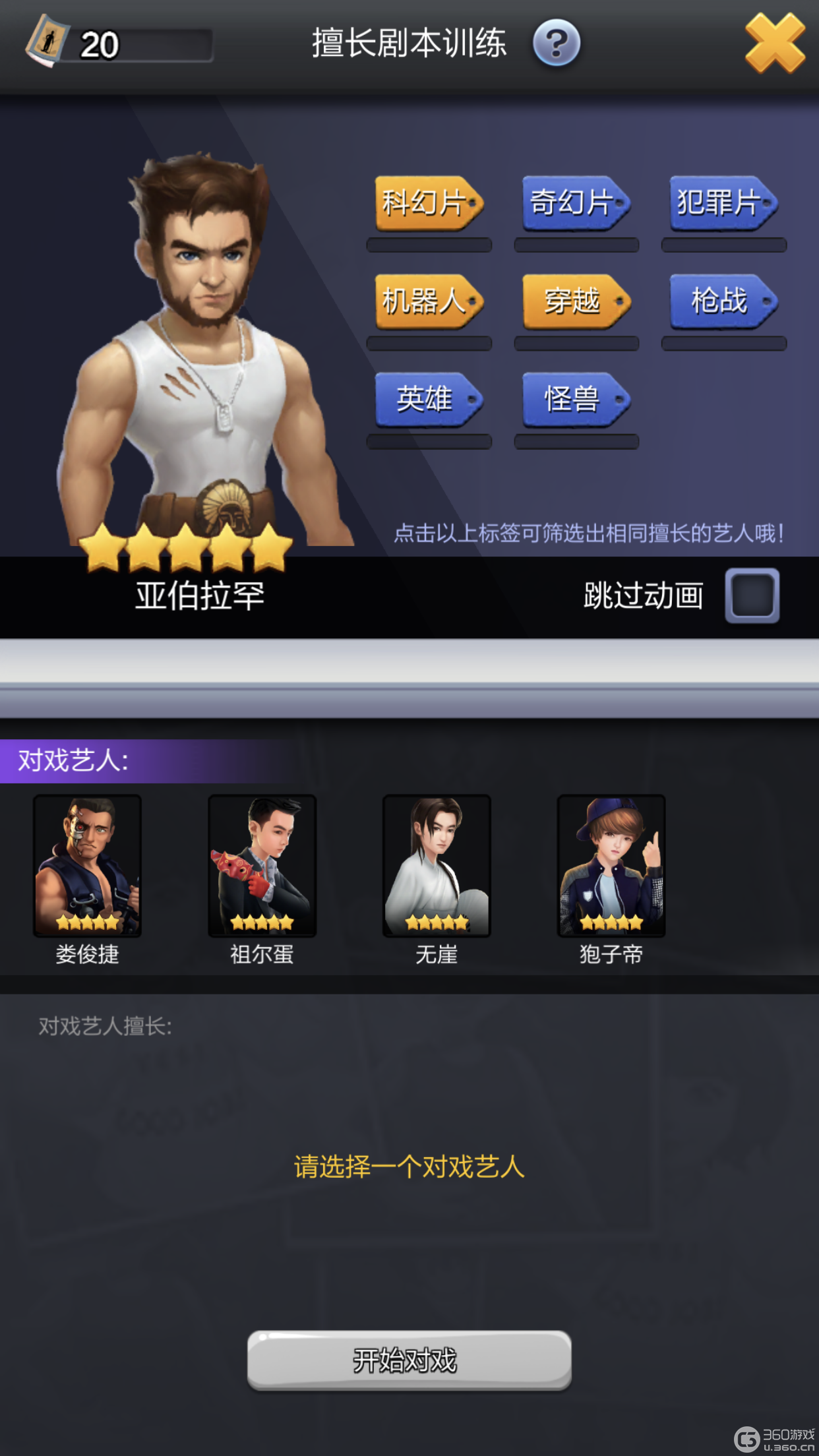Check the 跳过动画 checkbox
This screenshot has width=819, height=1456.
pos(752,595)
